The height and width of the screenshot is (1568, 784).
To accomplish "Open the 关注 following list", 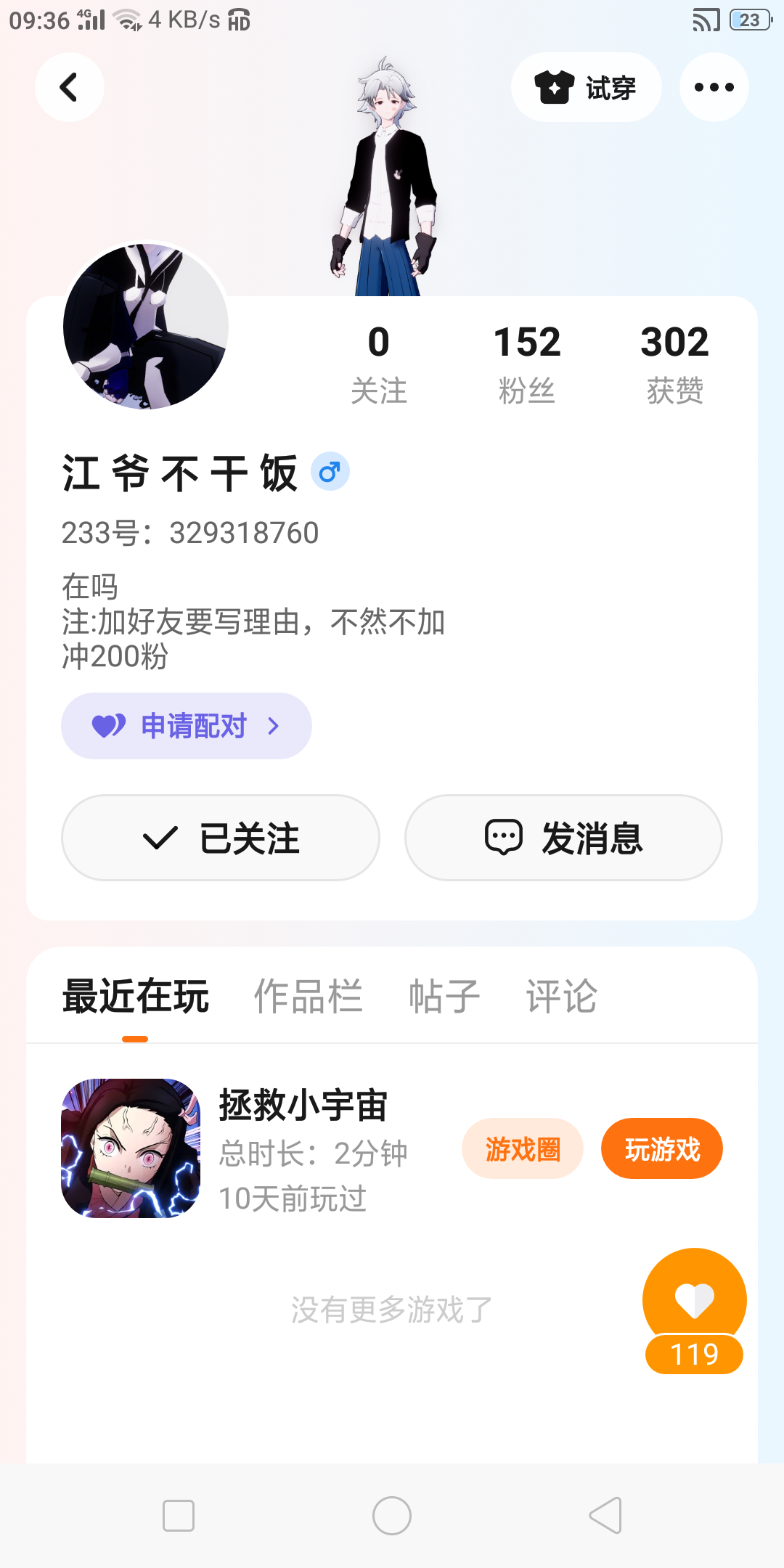I will click(378, 363).
